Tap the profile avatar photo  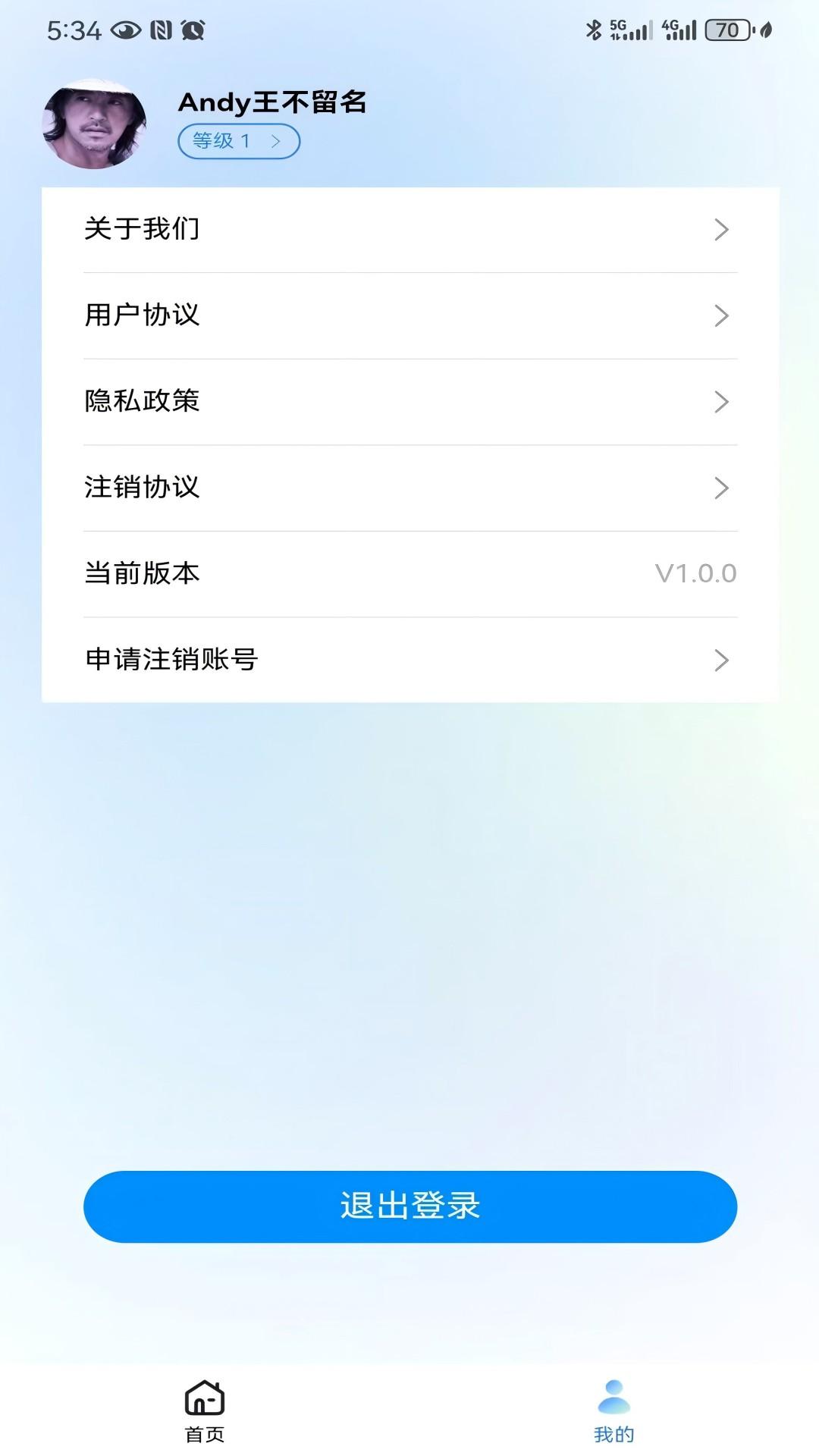pyautogui.click(x=94, y=124)
